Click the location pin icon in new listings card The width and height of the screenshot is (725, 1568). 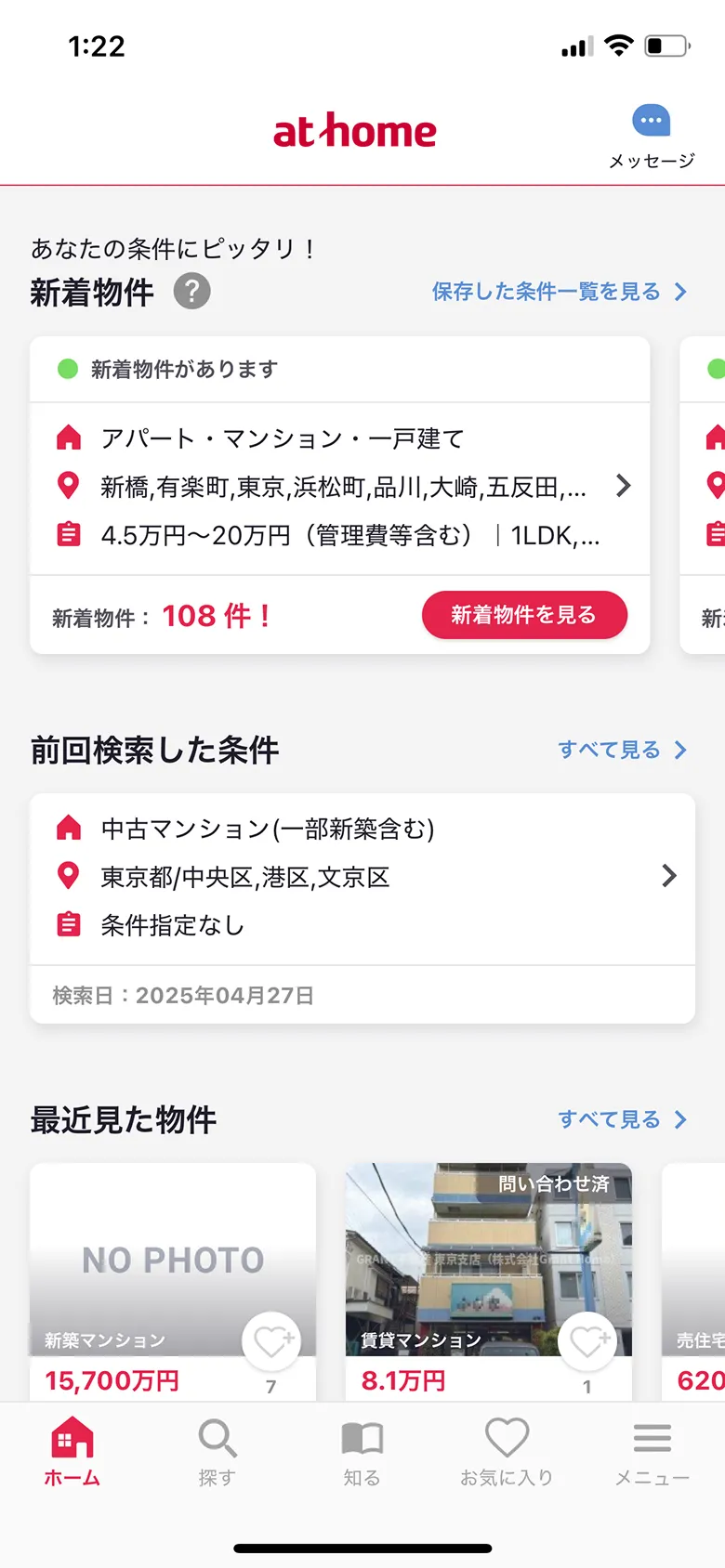click(67, 485)
